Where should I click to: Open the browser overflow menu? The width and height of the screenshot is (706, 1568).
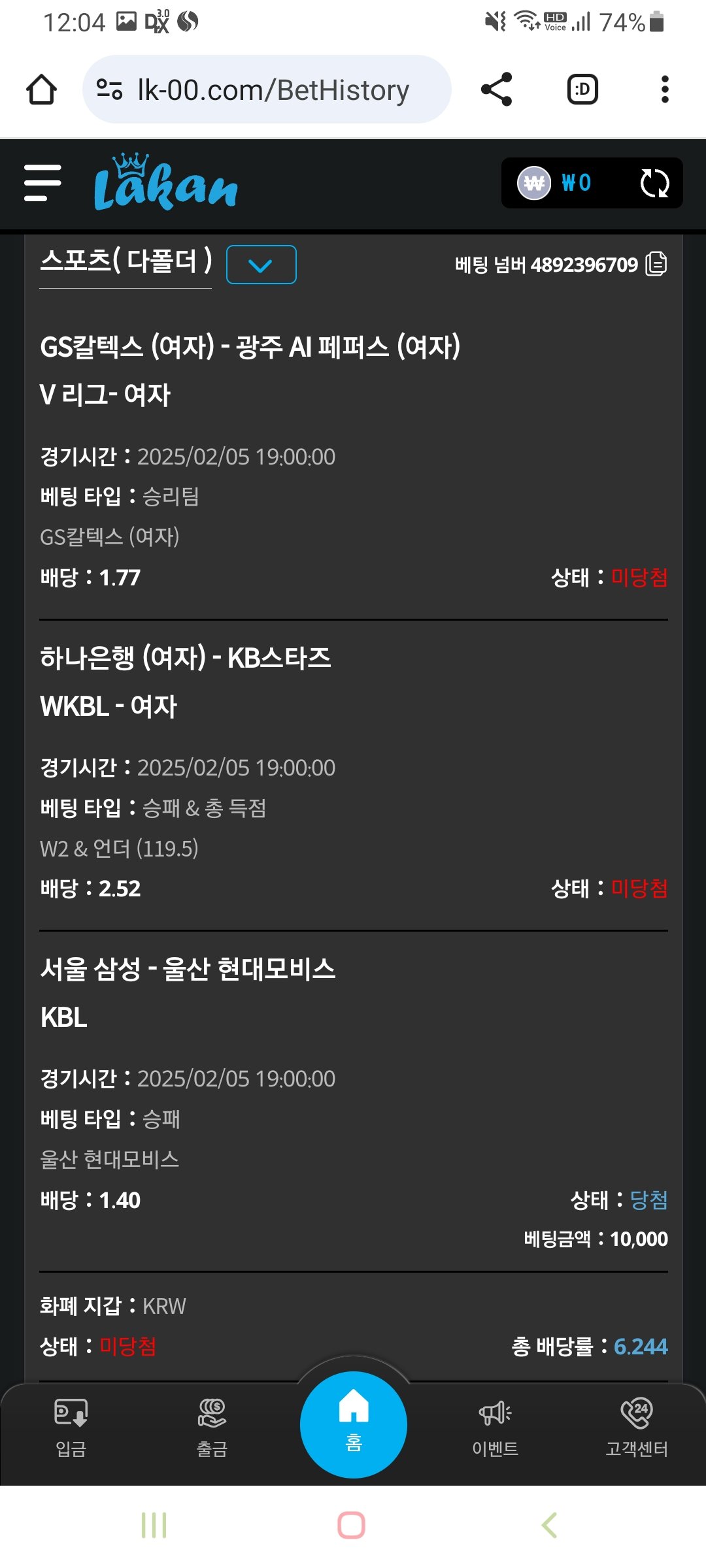coord(665,90)
